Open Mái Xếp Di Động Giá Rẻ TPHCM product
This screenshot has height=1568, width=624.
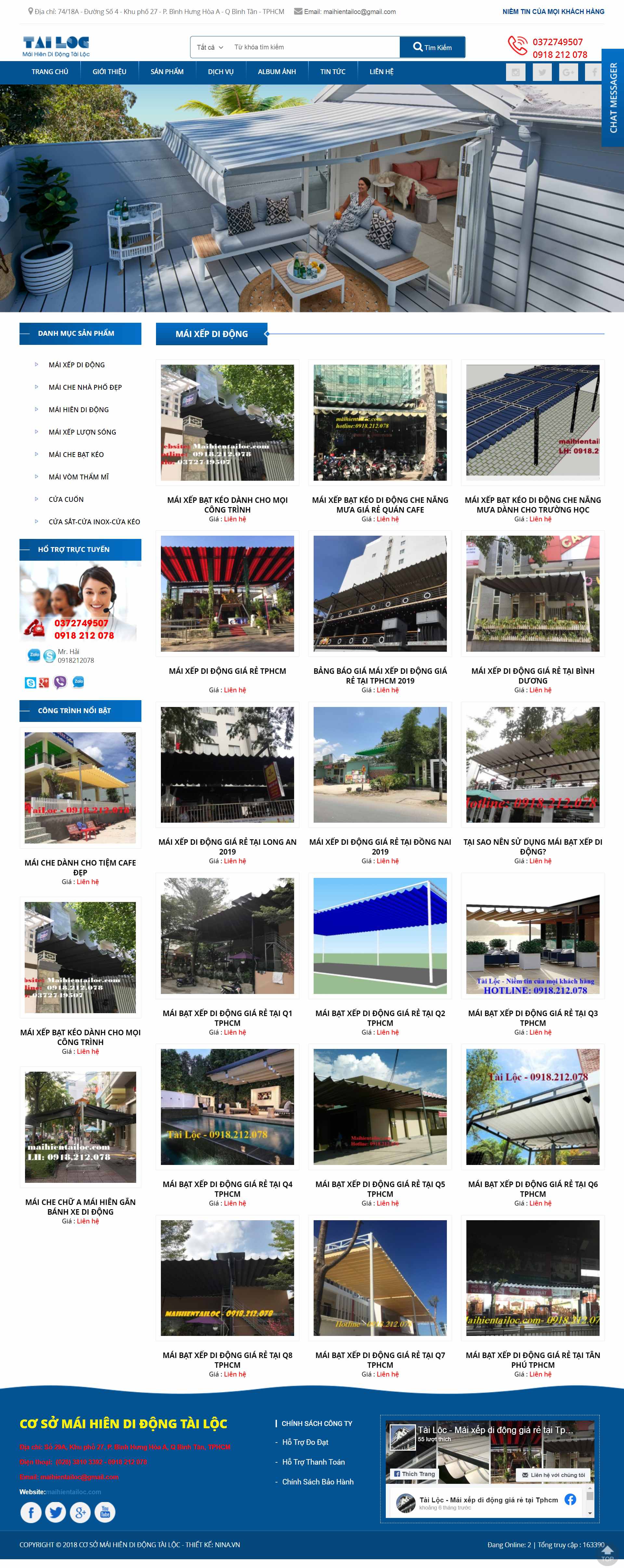(227, 671)
